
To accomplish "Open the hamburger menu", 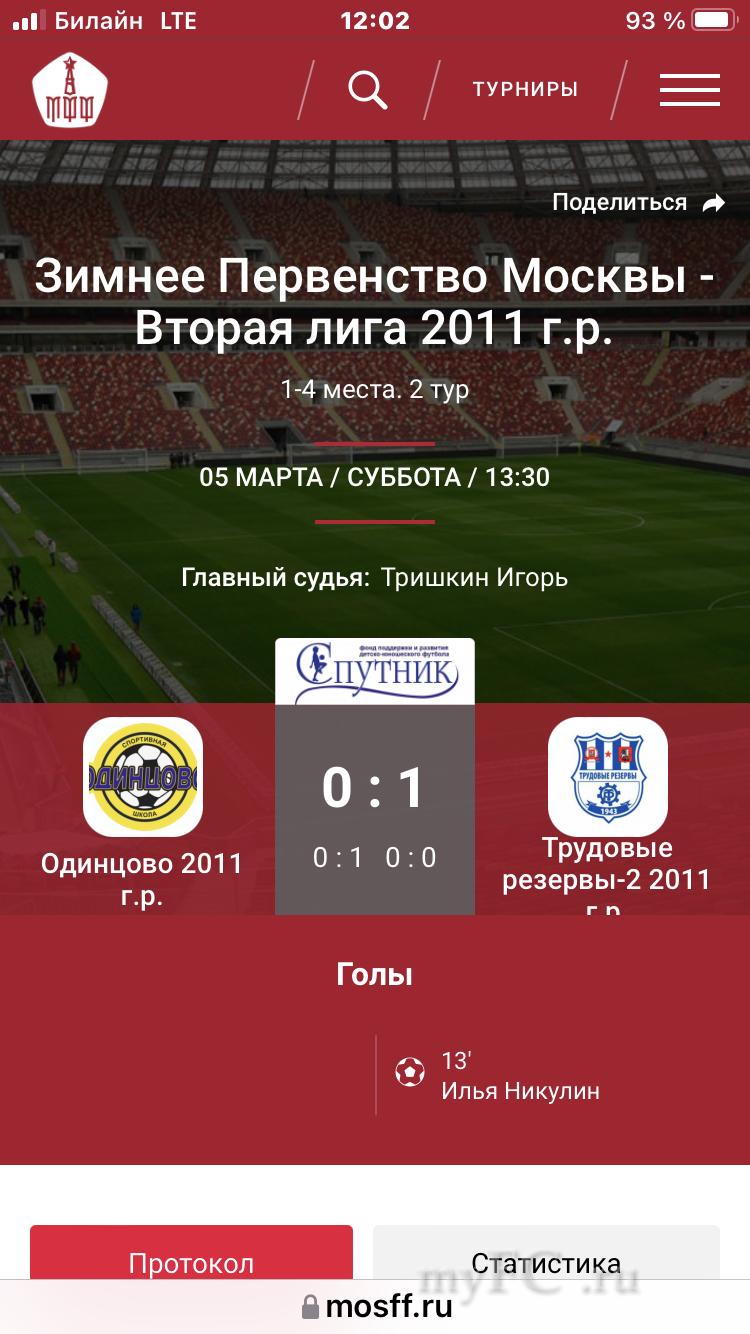I will (x=689, y=90).
